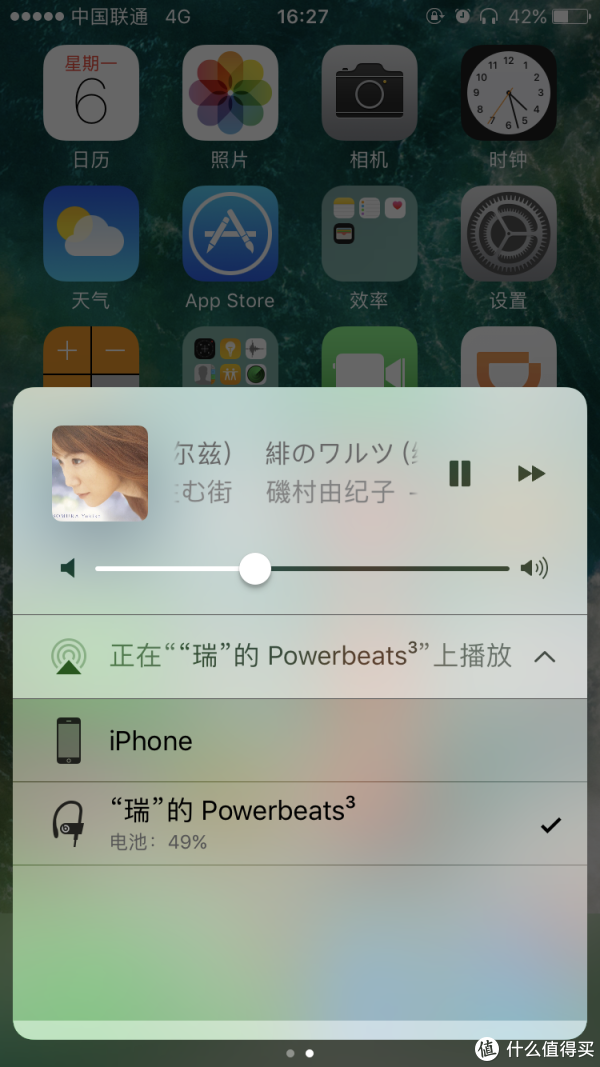Open the 效率 folder
This screenshot has height=1067, width=600.
(x=369, y=233)
